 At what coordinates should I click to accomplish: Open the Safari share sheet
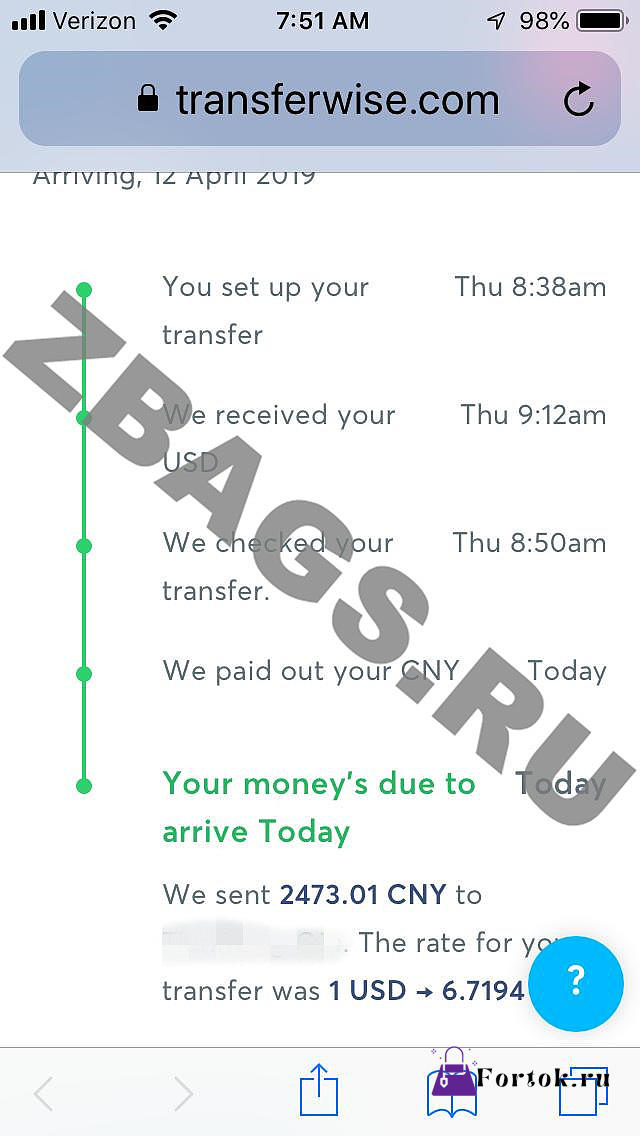tap(320, 1090)
